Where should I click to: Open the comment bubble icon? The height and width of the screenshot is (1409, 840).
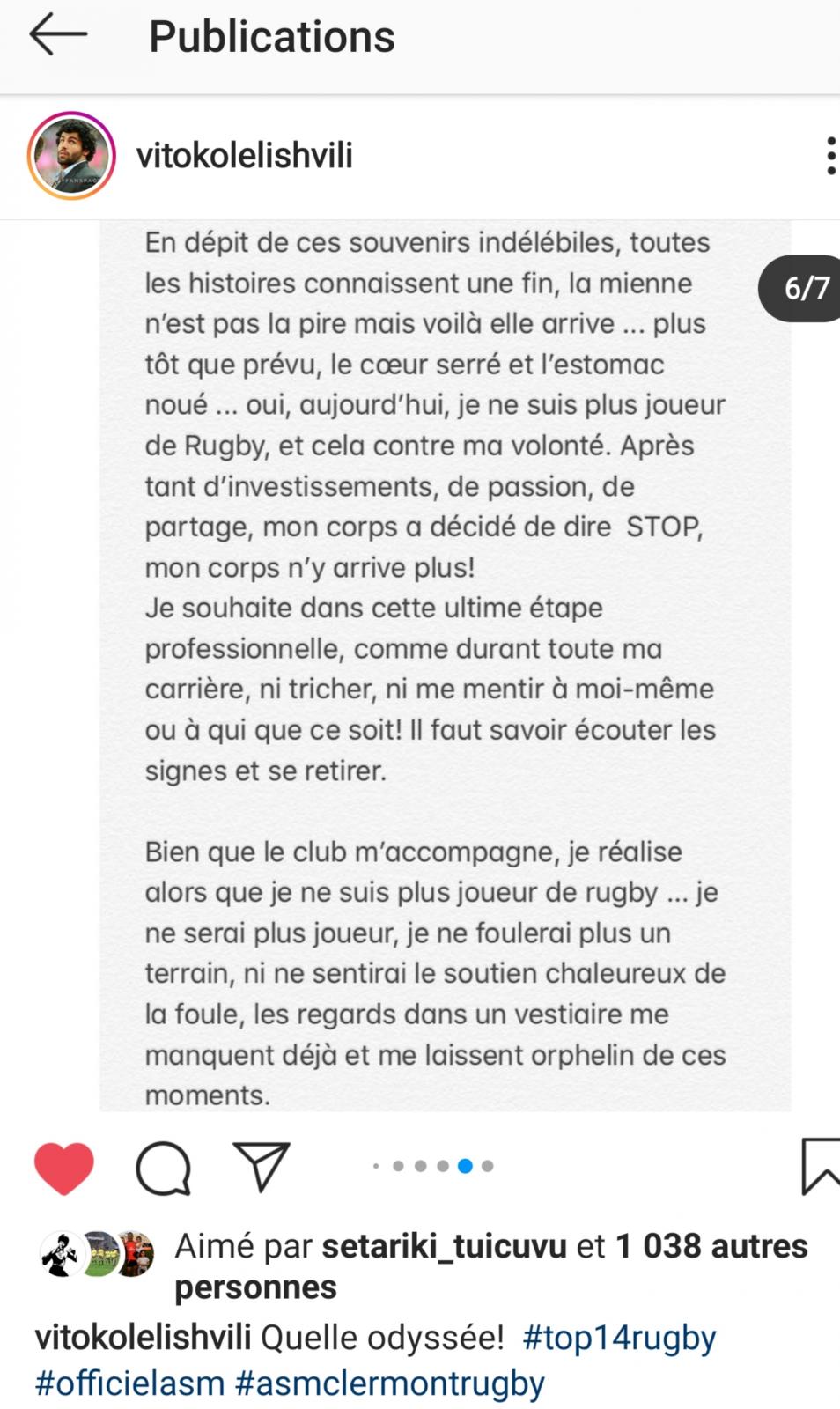[x=164, y=1168]
